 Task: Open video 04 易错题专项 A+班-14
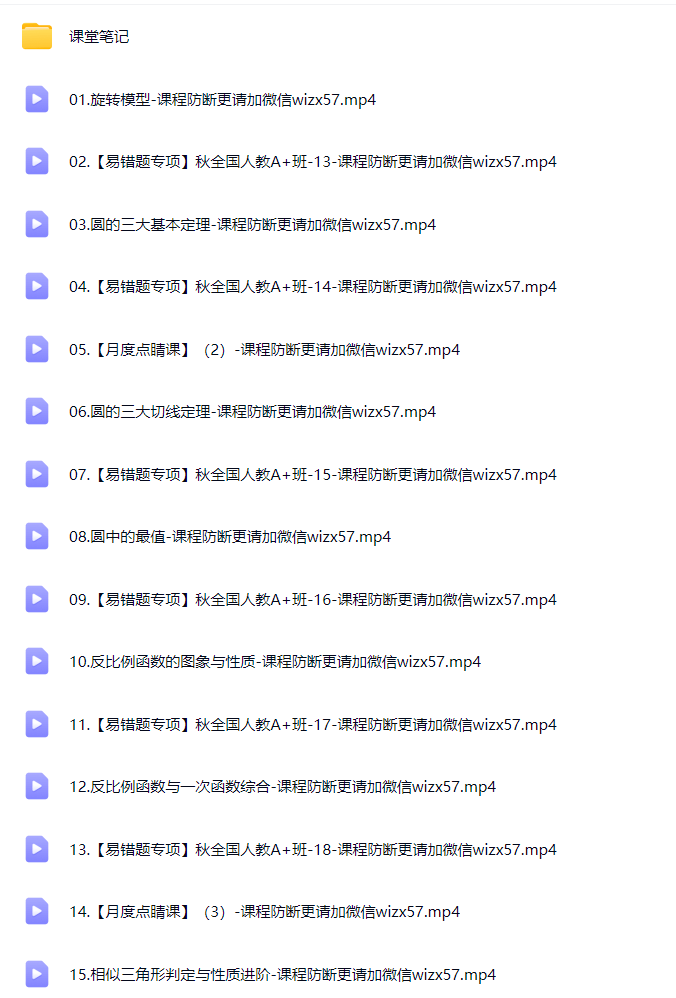pyautogui.click(x=312, y=287)
